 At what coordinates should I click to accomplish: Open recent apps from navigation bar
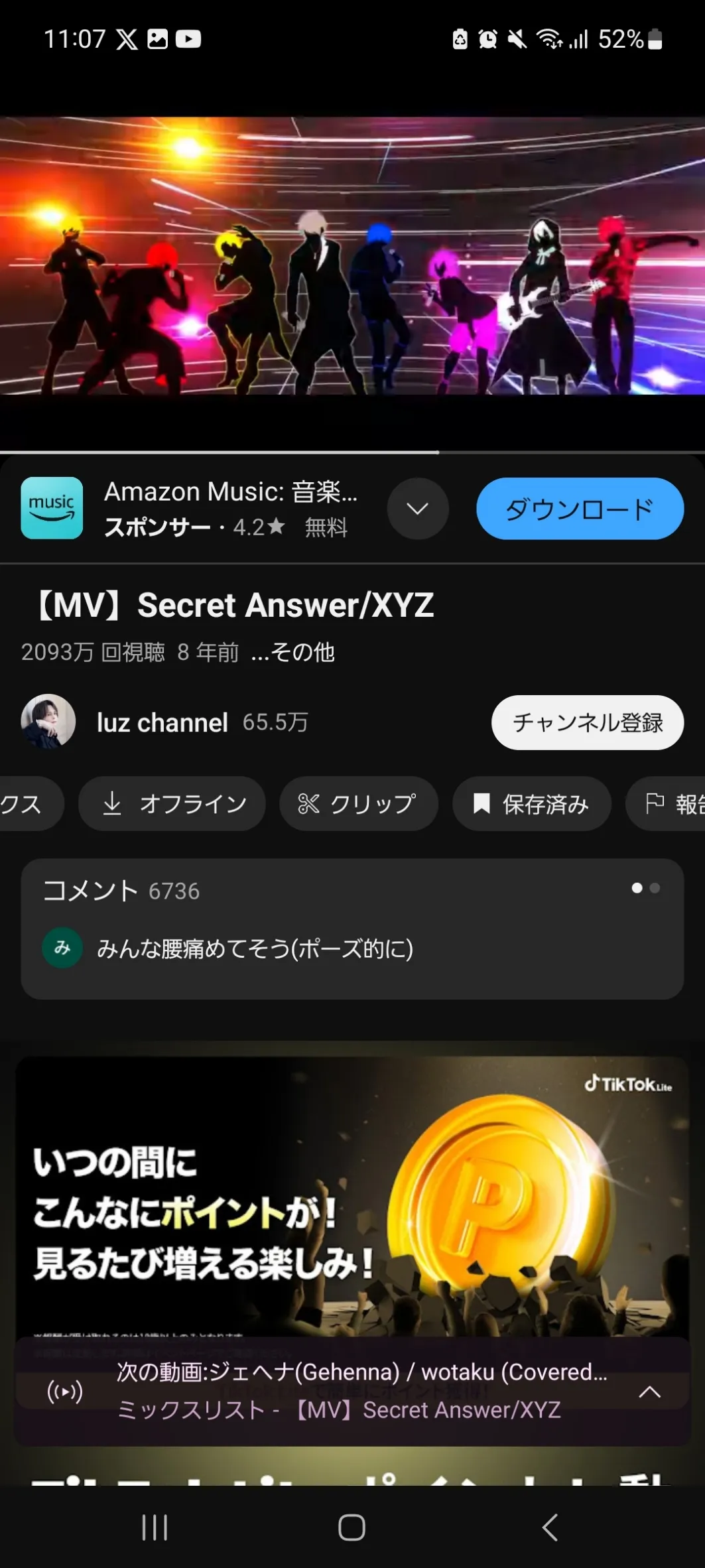[x=155, y=1528]
